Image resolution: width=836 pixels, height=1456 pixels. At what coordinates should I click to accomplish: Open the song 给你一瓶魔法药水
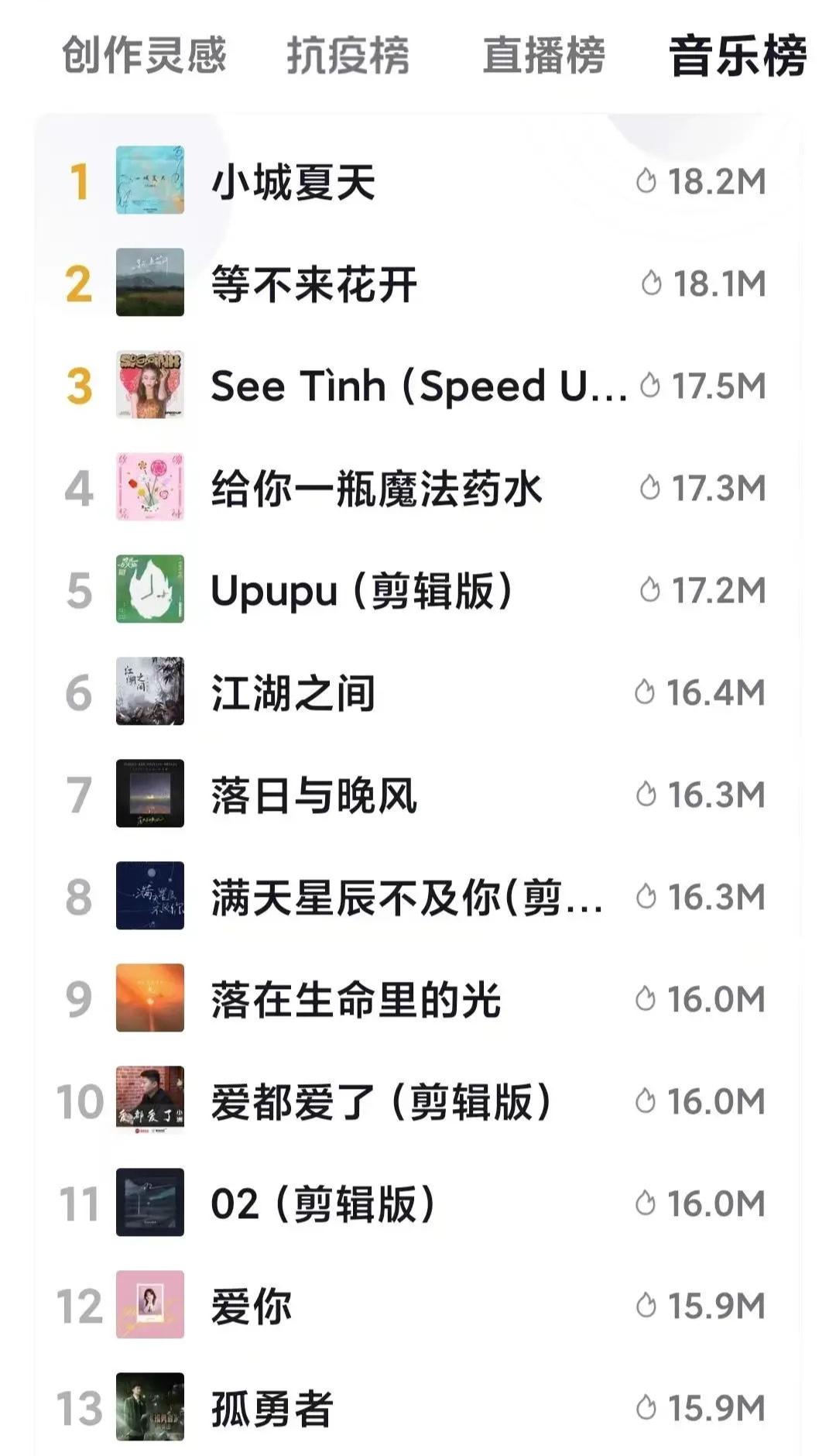[x=376, y=489]
